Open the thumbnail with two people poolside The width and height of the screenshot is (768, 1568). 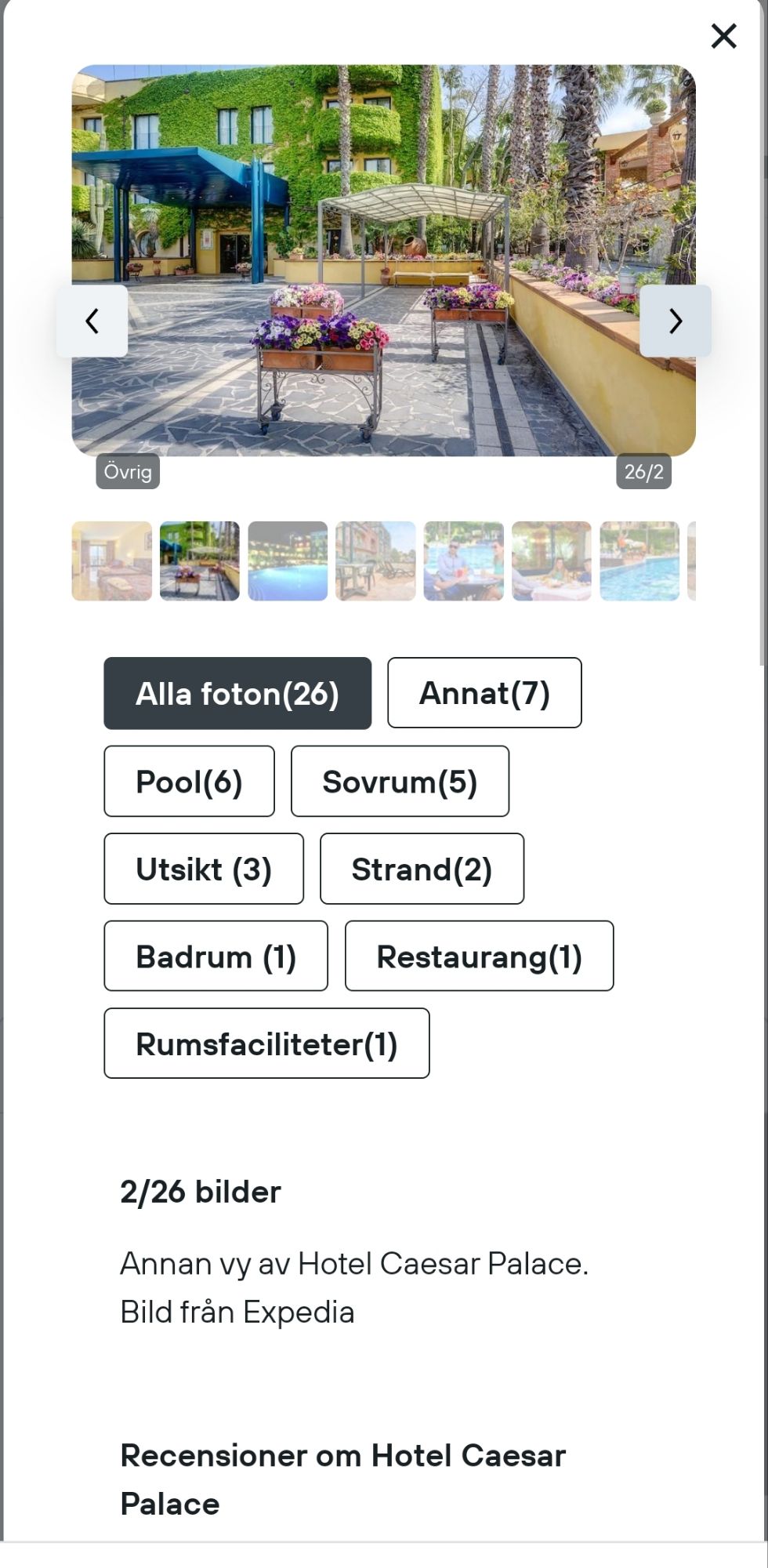(463, 561)
